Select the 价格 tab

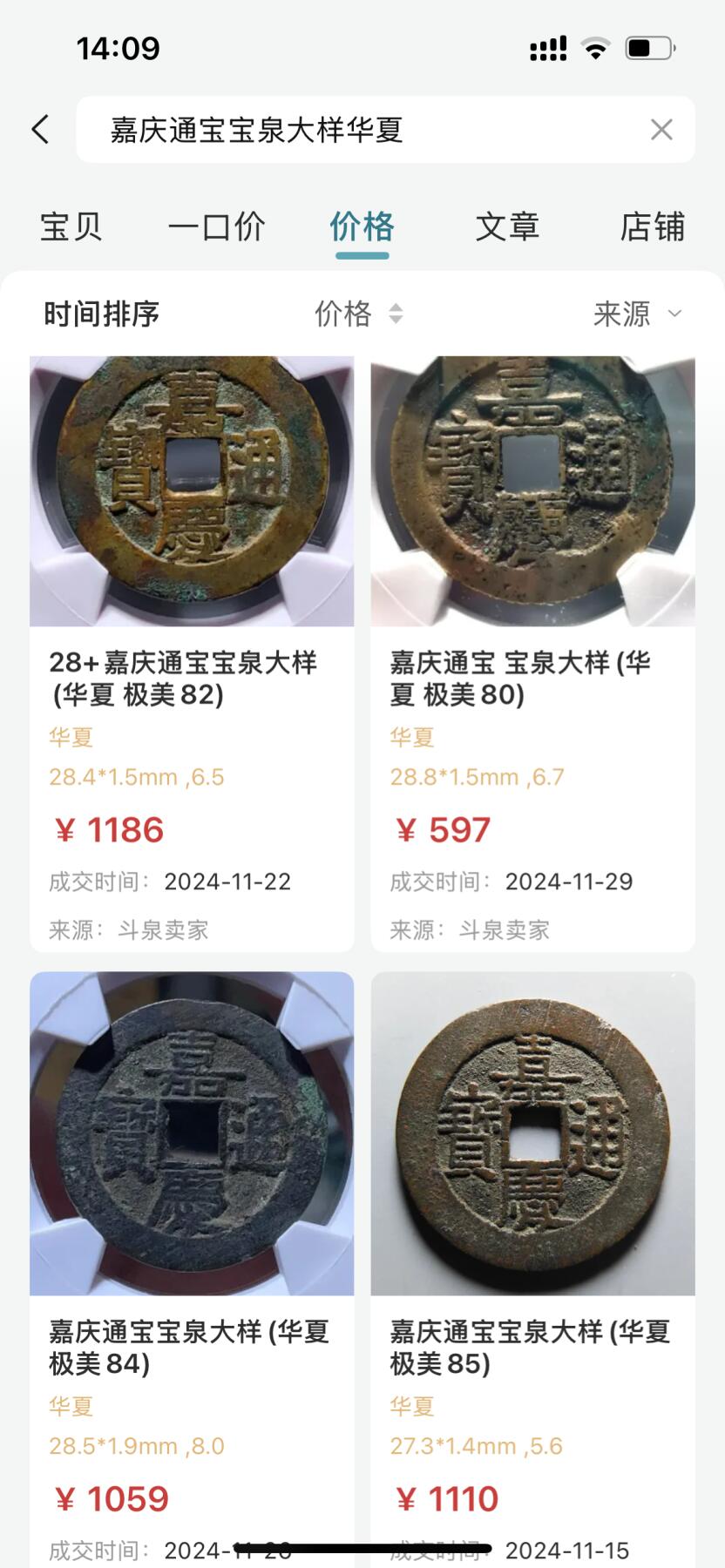pos(362,226)
